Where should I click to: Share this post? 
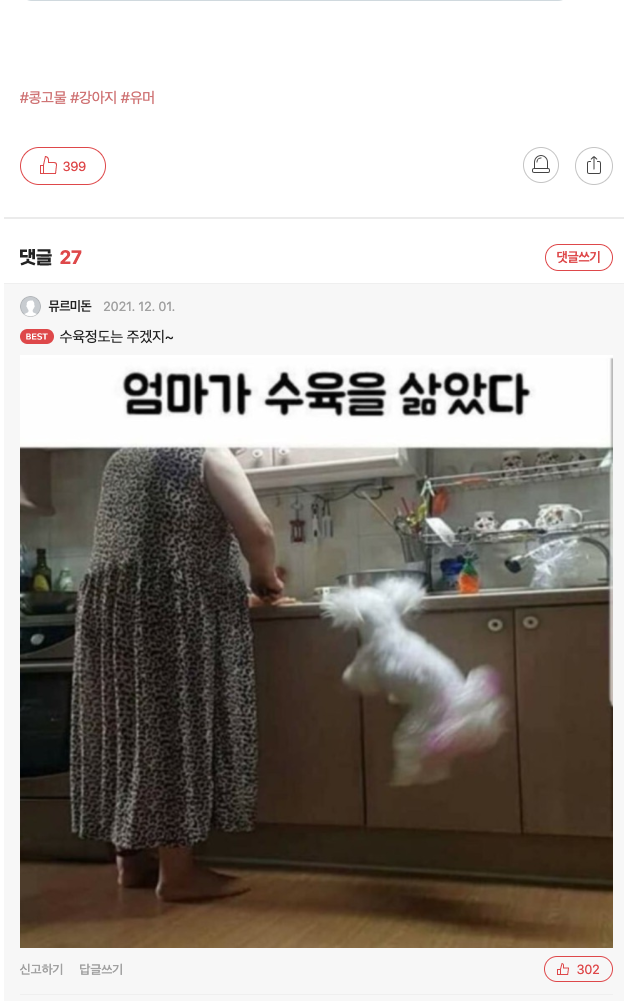tap(593, 166)
